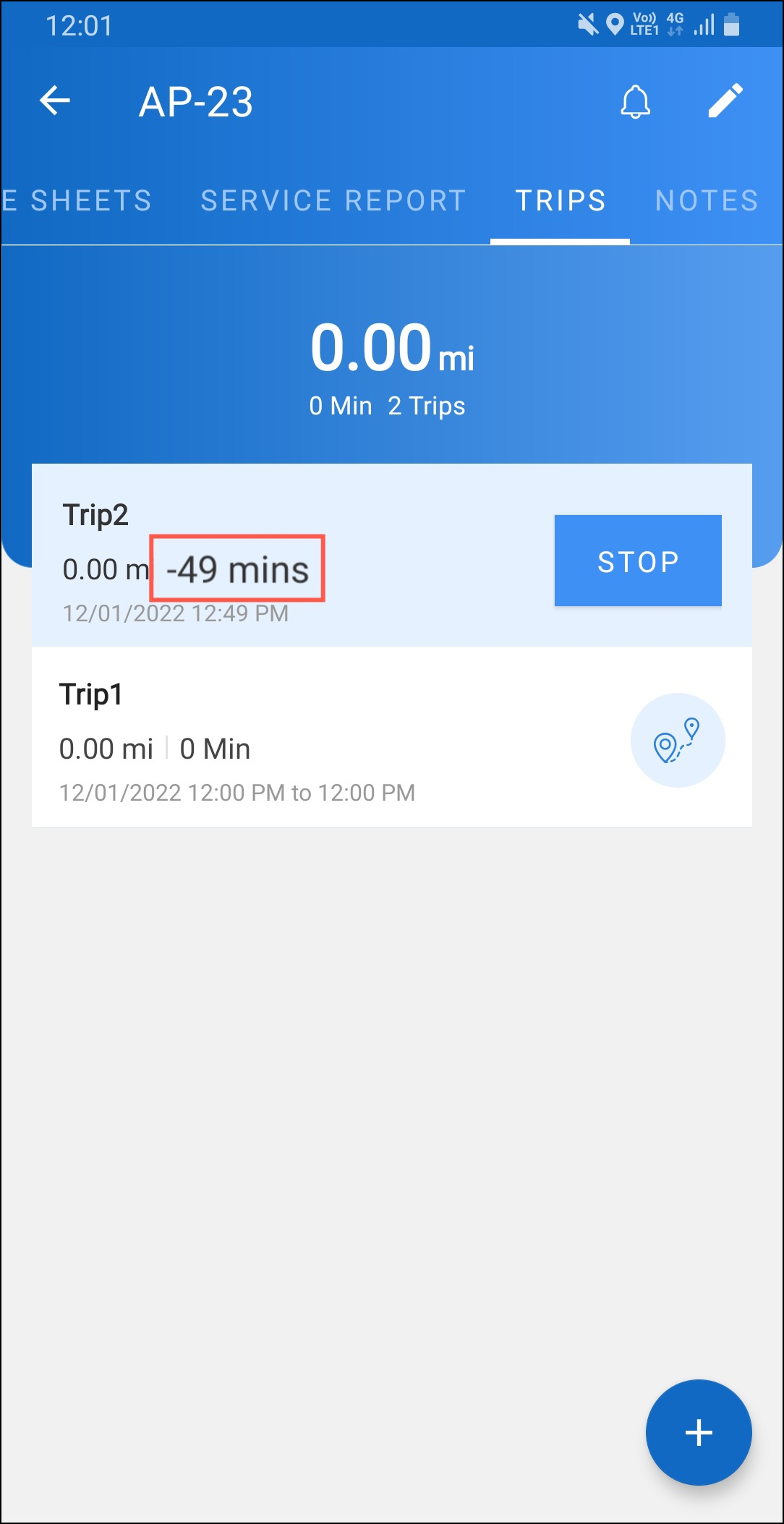Add a new trip with plus button

[699, 1432]
